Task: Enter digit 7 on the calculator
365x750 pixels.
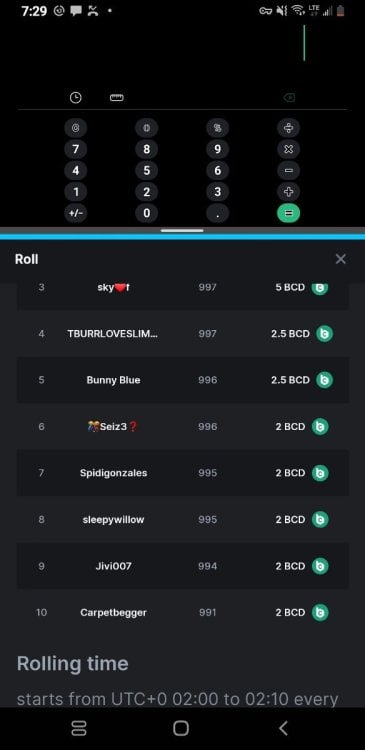Action: click(x=76, y=149)
